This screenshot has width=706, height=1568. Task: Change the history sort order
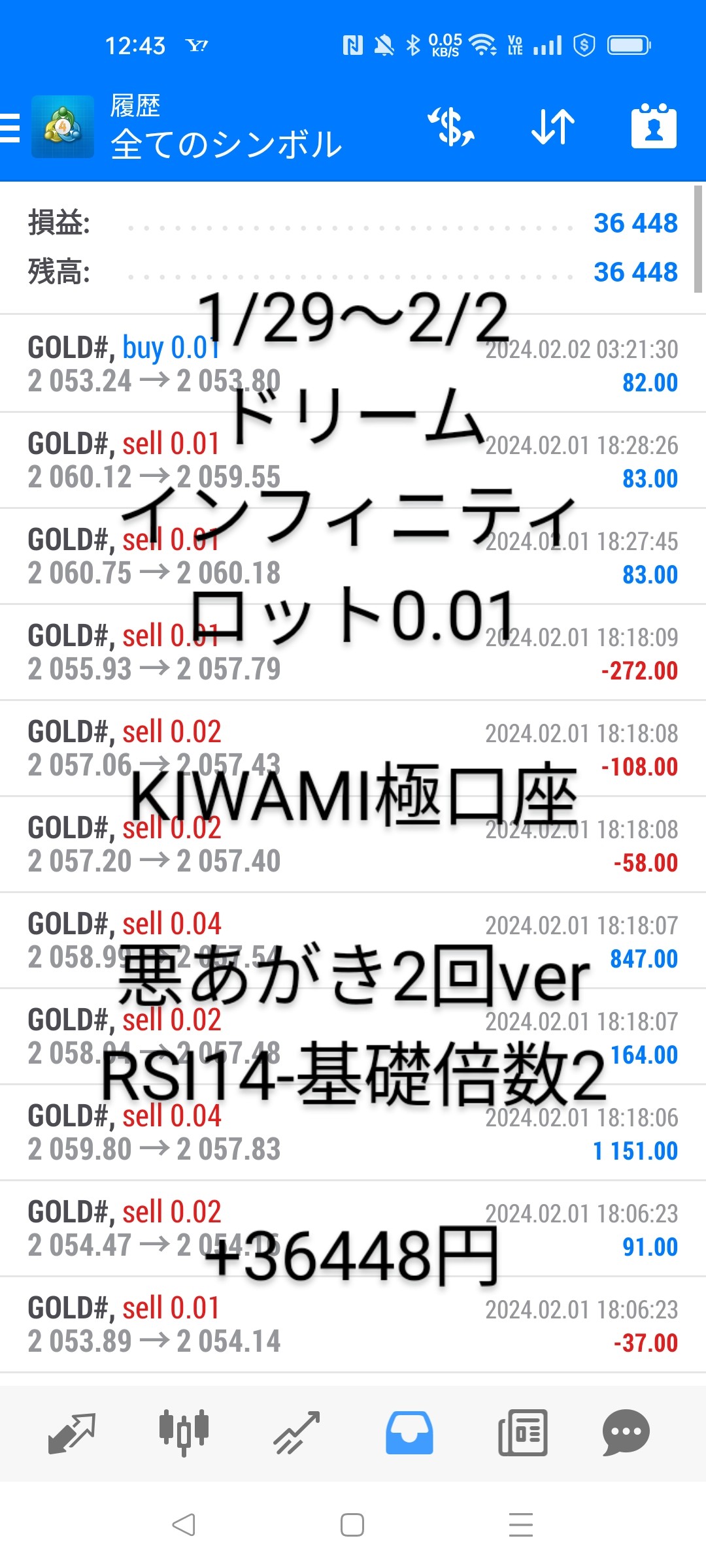[552, 127]
